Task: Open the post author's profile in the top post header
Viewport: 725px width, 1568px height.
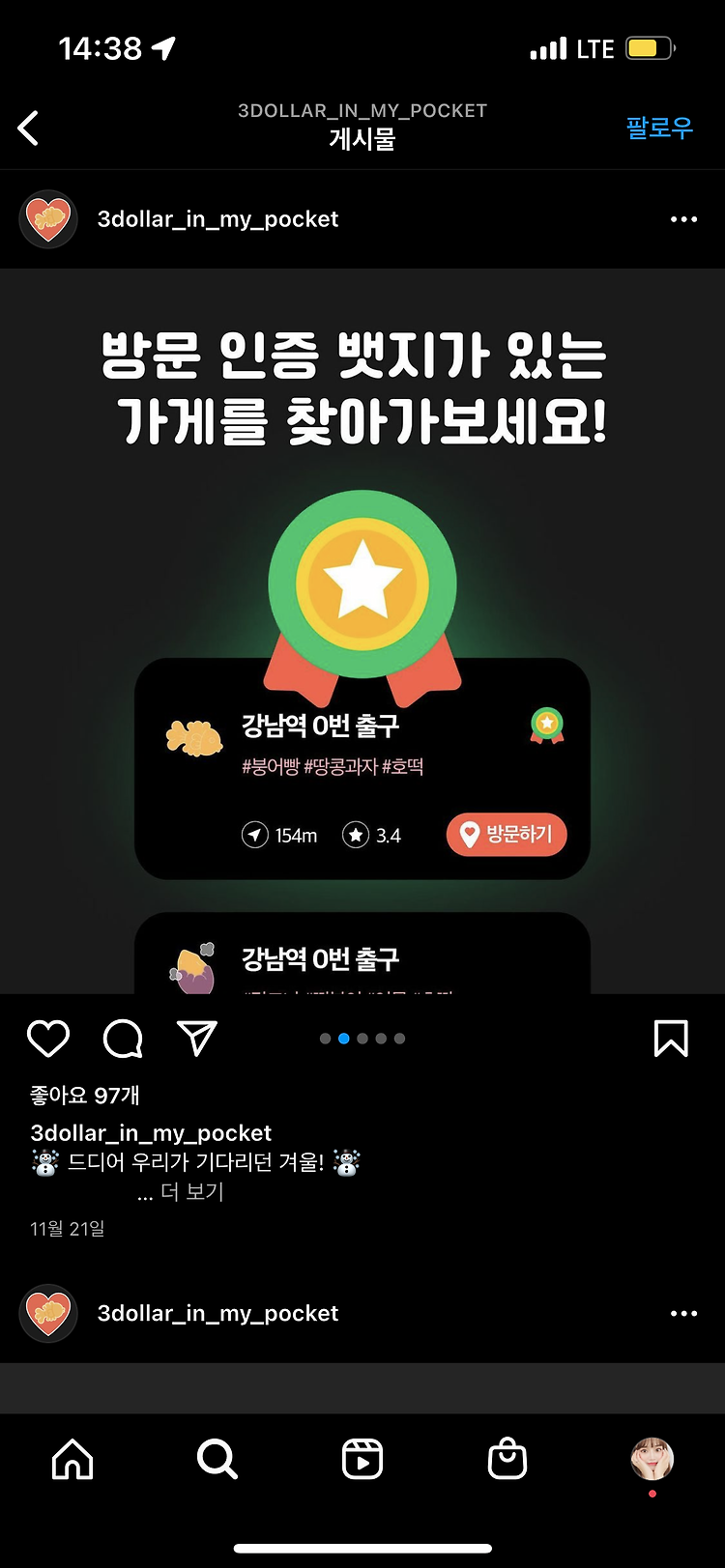Action: click(x=217, y=219)
